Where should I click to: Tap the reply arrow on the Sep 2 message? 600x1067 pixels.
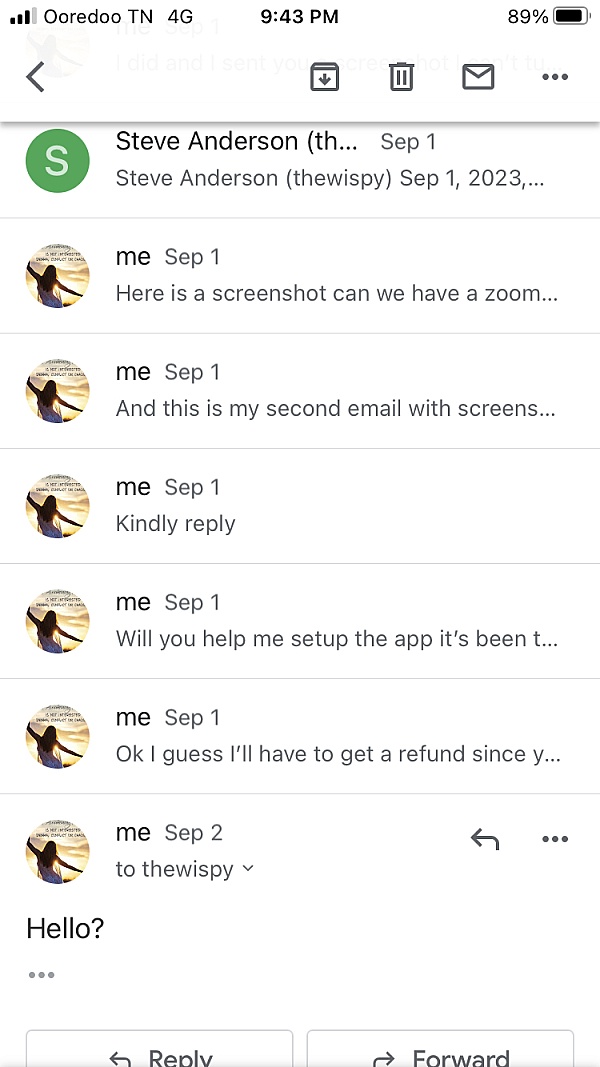point(484,840)
